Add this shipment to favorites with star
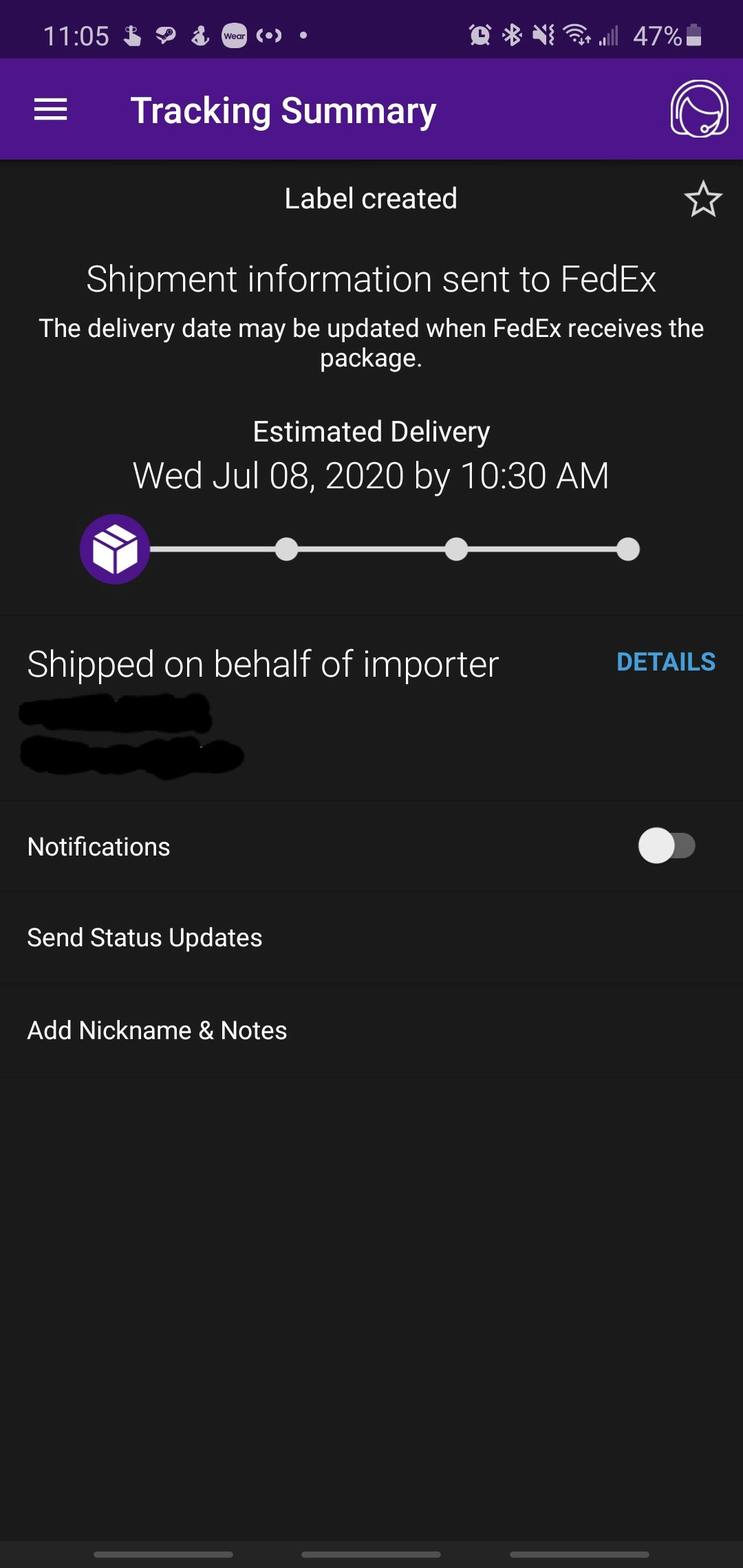 [703, 199]
